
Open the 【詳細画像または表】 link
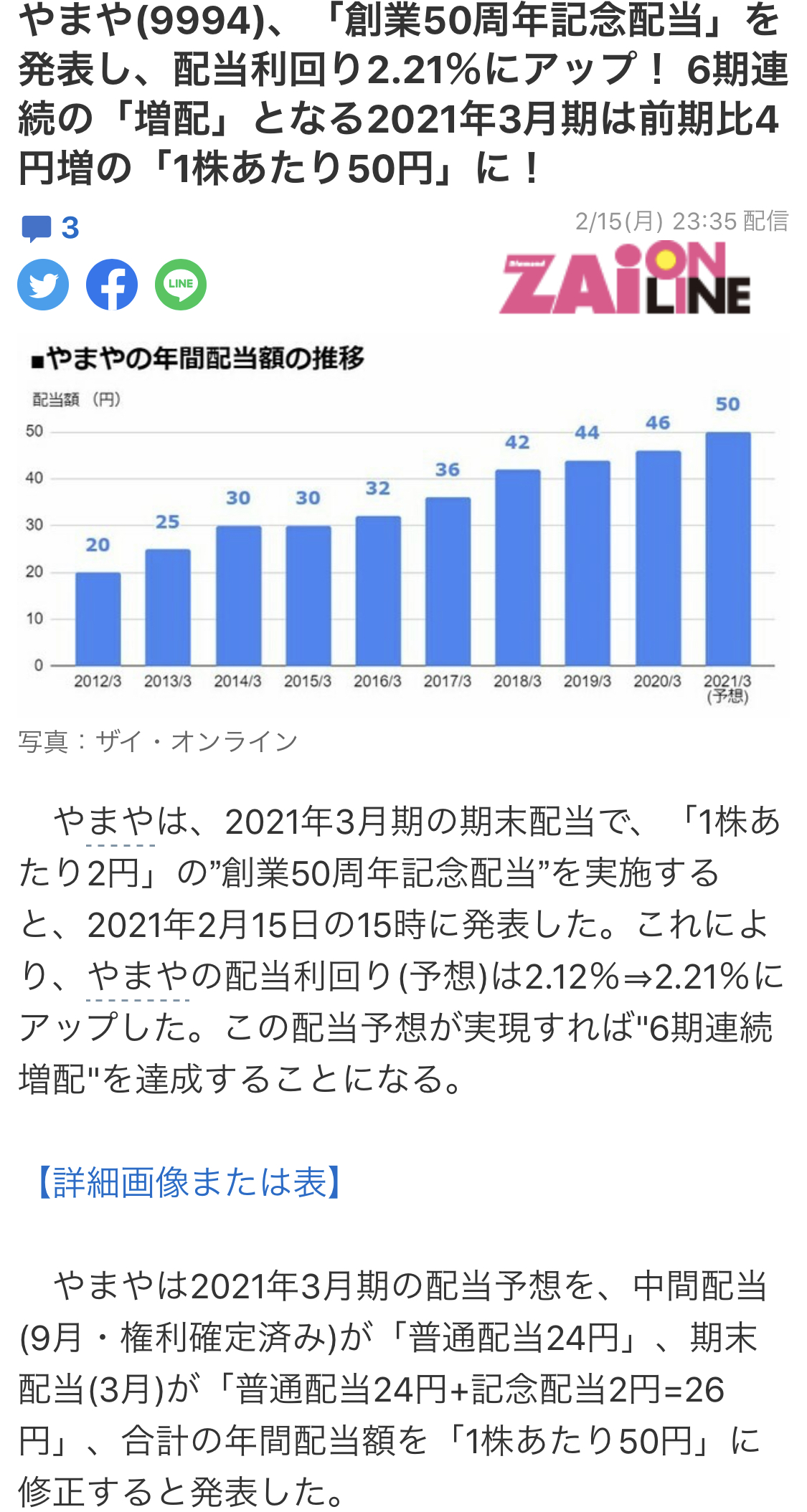(190, 1182)
